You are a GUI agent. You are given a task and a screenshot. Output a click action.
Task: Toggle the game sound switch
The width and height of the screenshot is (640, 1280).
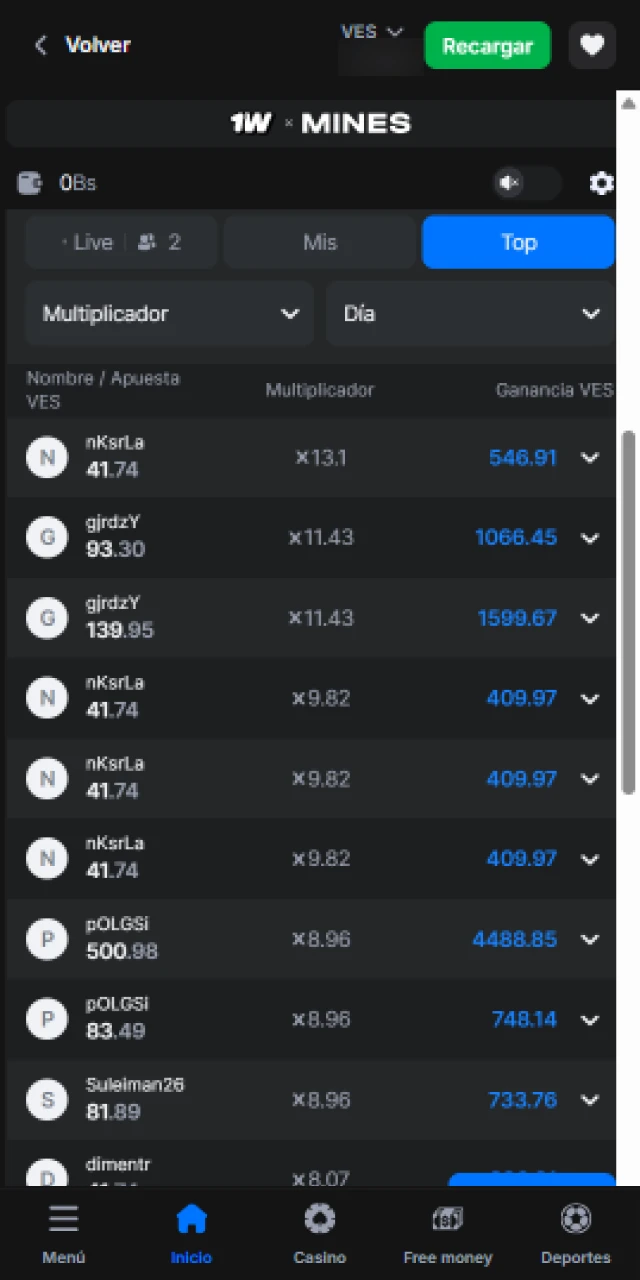point(527,183)
